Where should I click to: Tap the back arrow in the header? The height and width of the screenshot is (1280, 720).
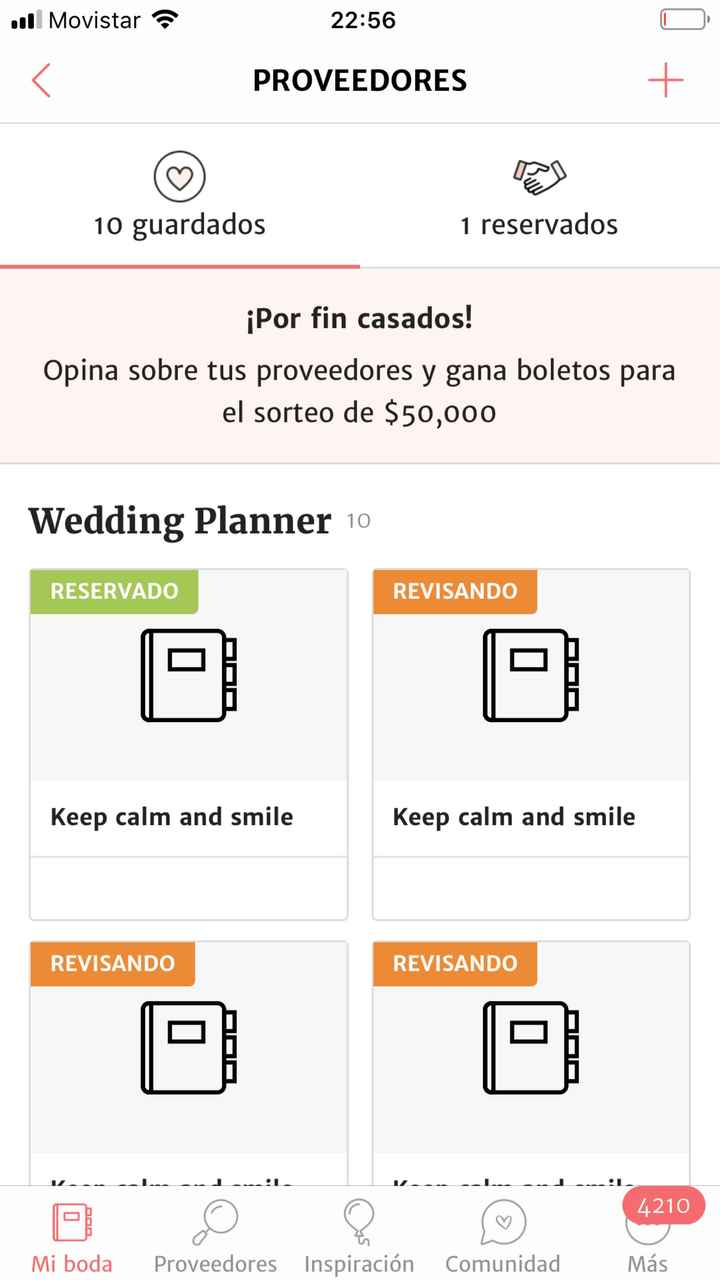coord(40,80)
